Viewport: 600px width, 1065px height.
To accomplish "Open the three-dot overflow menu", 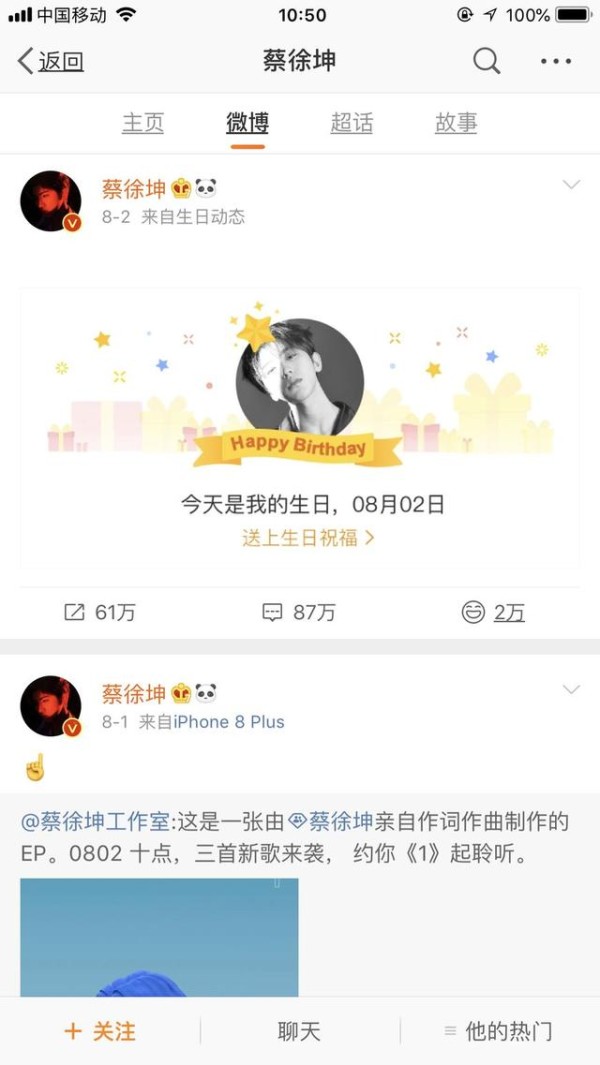I will 555,61.
